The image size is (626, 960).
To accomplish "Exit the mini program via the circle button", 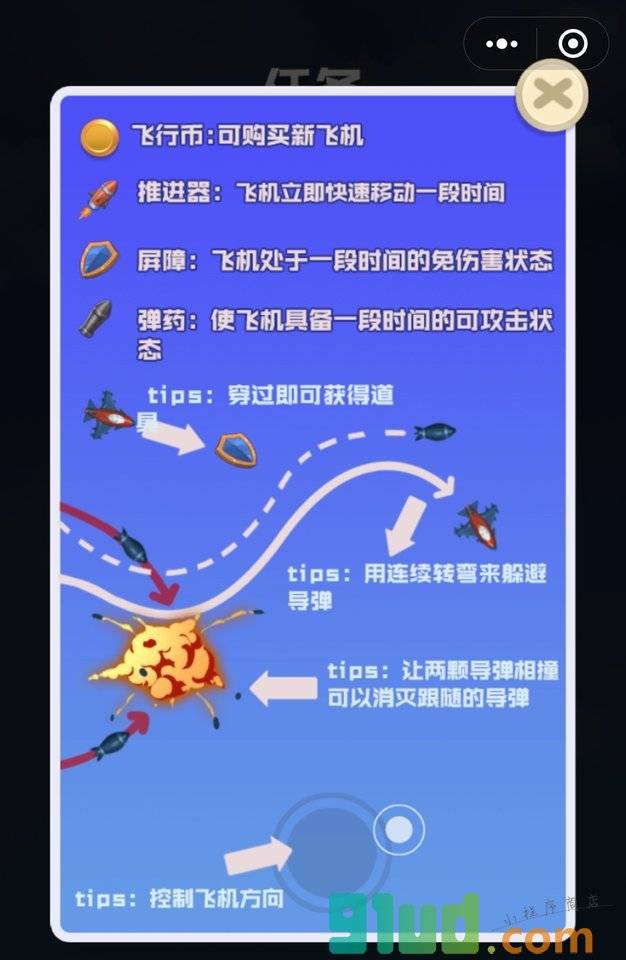I will coord(573,44).
